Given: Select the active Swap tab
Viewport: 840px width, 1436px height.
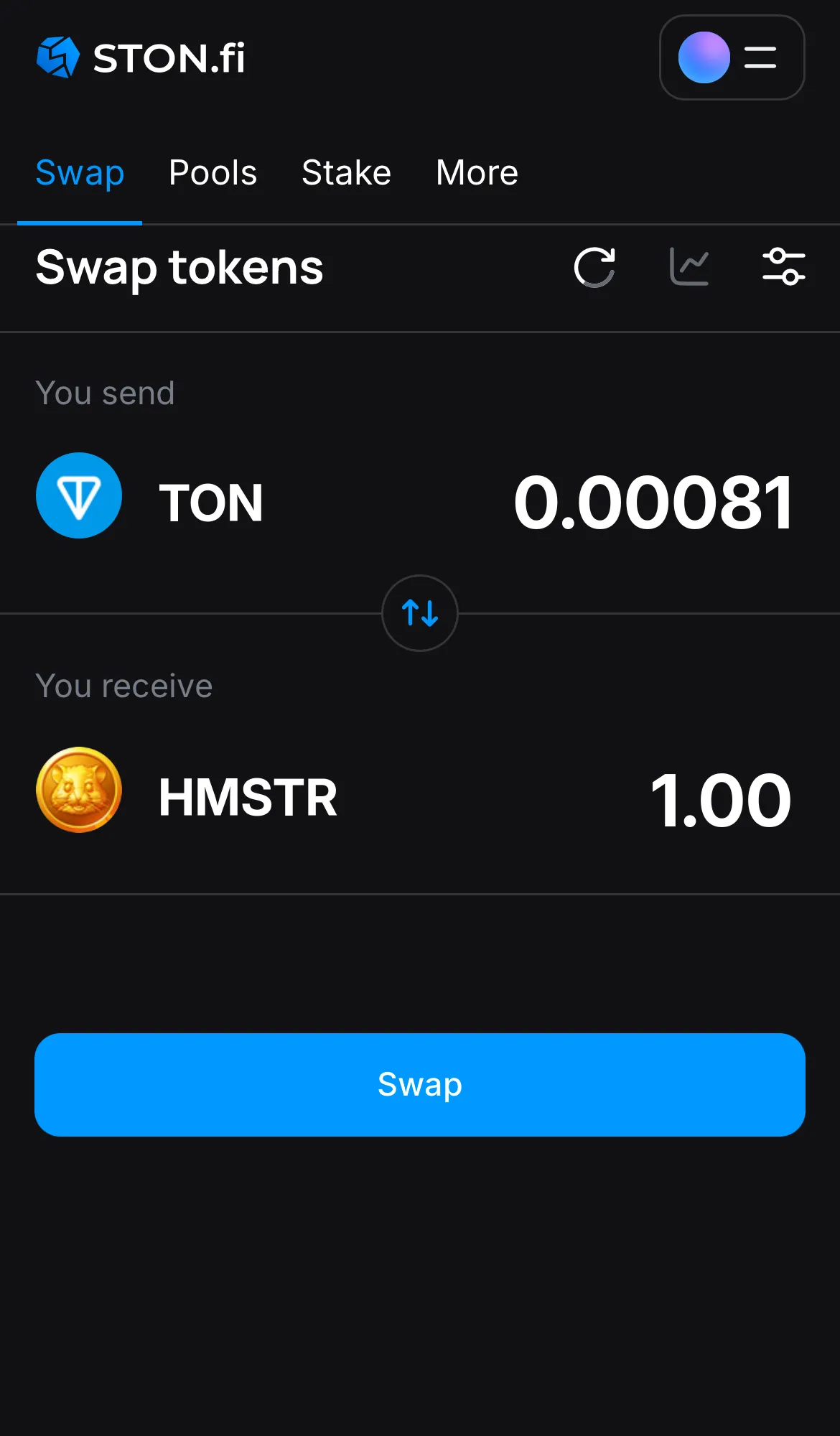Looking at the screenshot, I should 80,172.
